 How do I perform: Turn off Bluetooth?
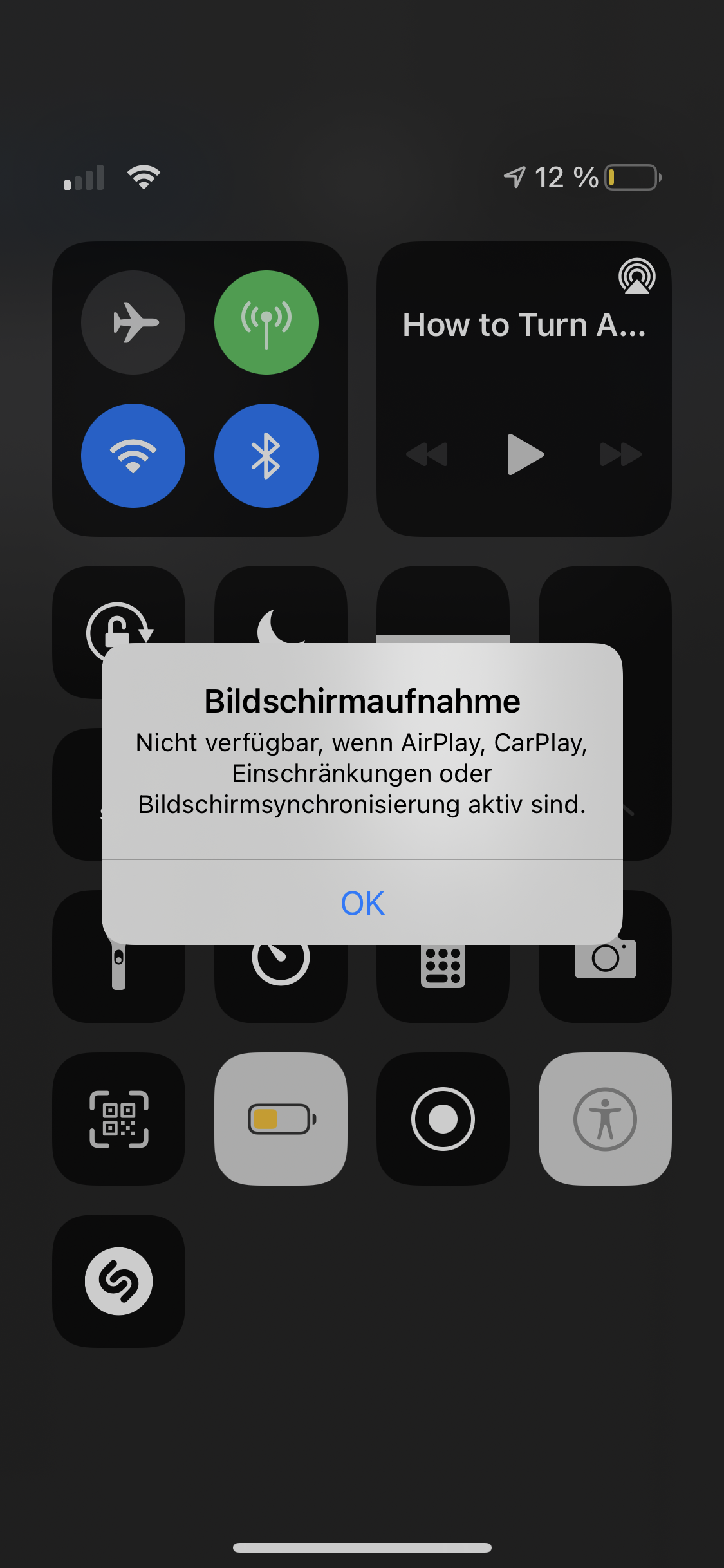[x=266, y=456]
